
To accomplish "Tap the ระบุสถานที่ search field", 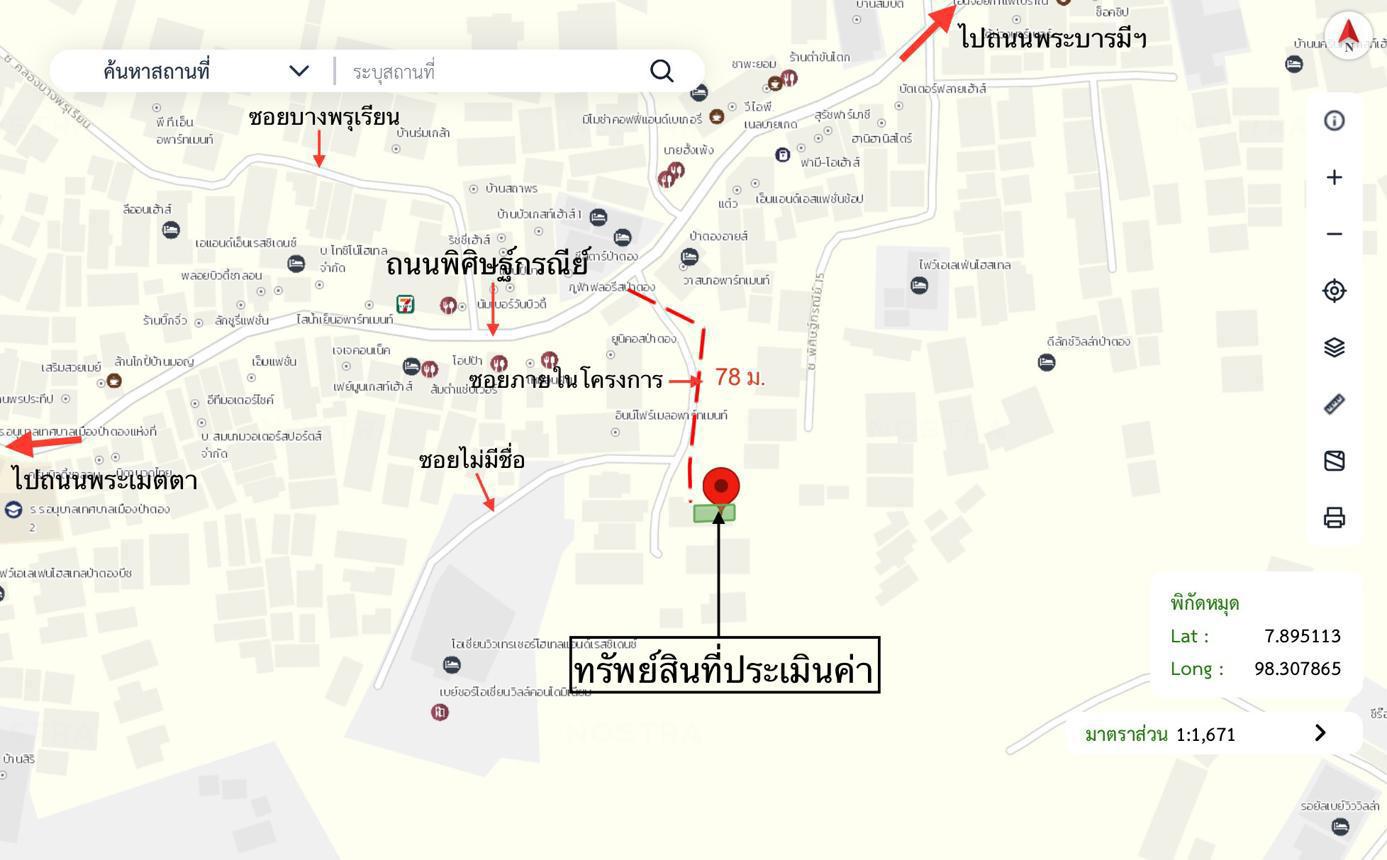I will [x=490, y=72].
